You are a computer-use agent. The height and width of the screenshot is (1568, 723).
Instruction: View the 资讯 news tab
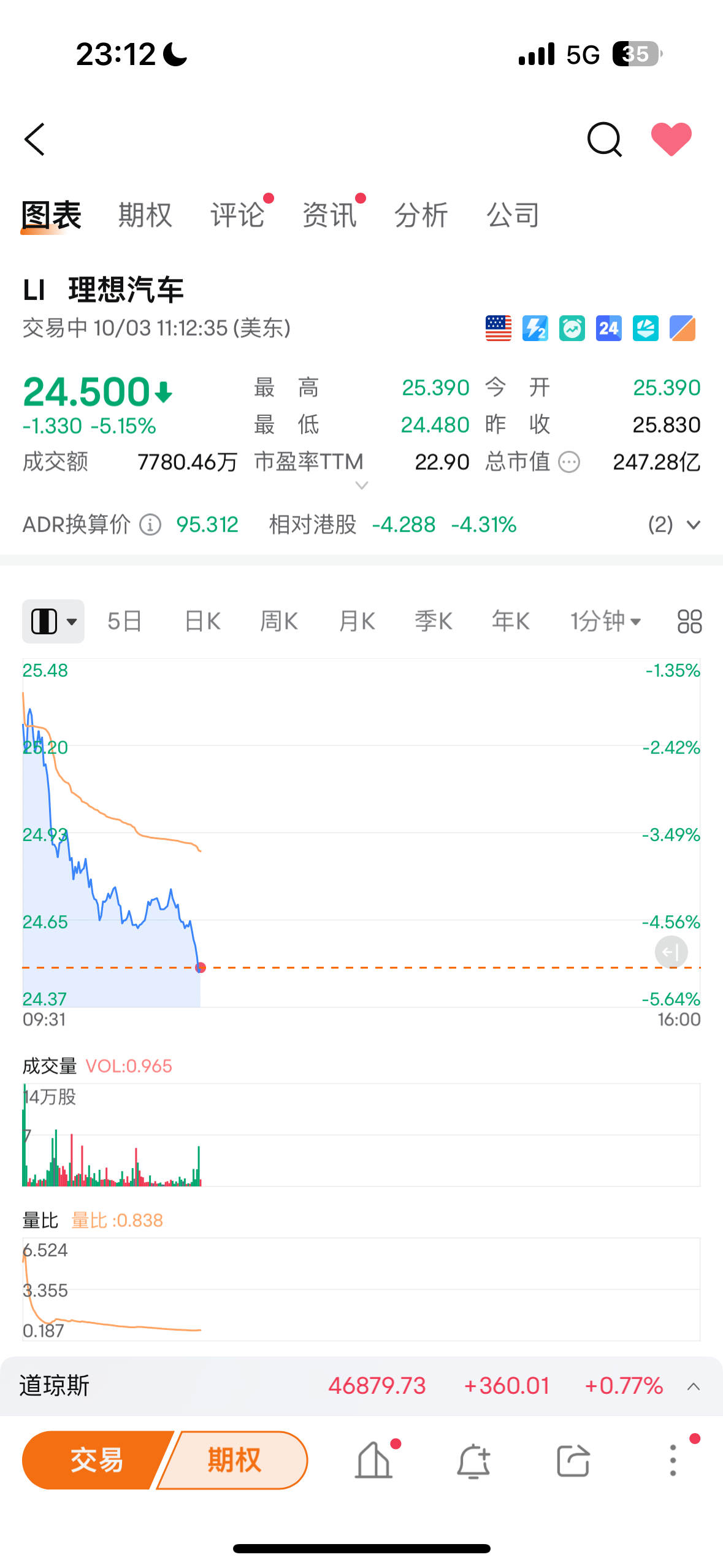pyautogui.click(x=329, y=215)
